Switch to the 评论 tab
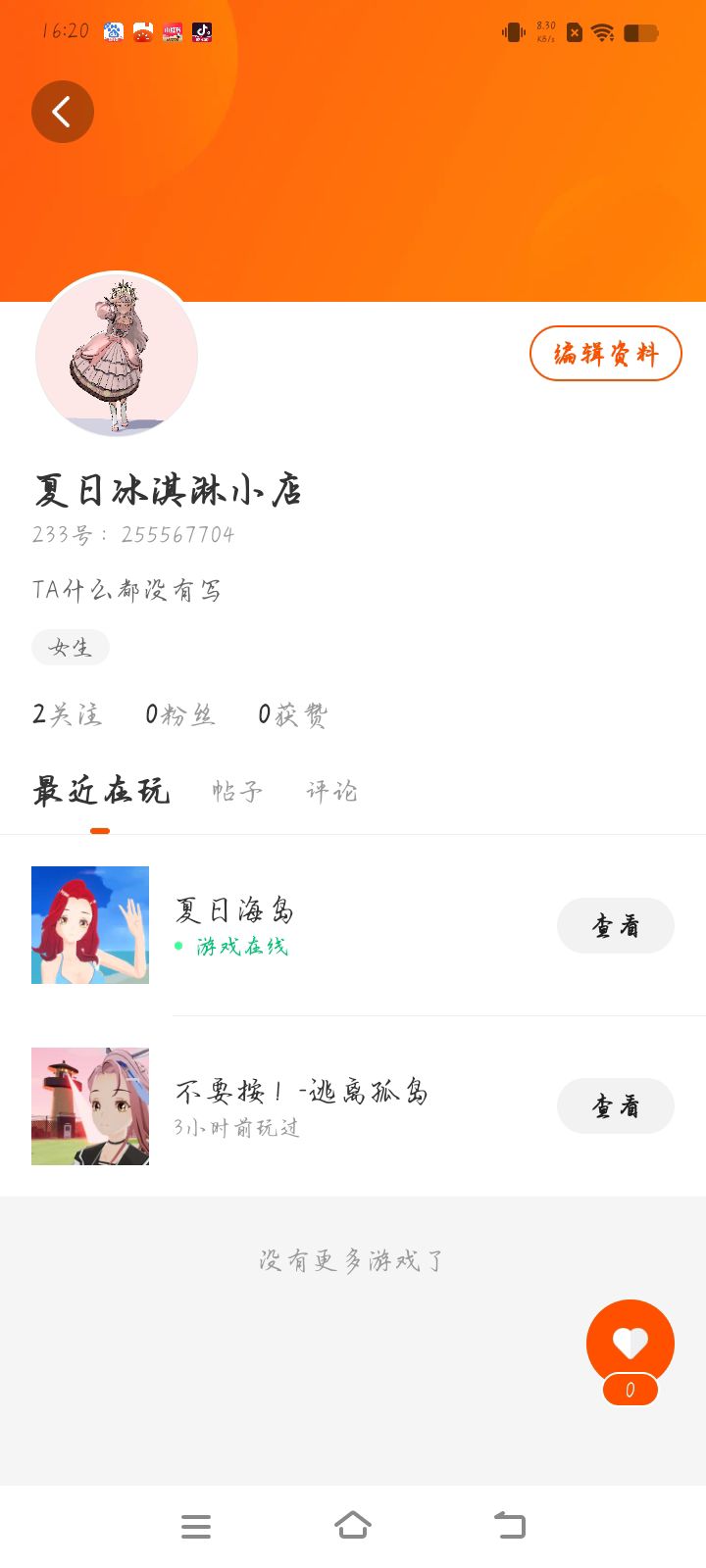Screen dimensions: 706x1568 point(331,791)
